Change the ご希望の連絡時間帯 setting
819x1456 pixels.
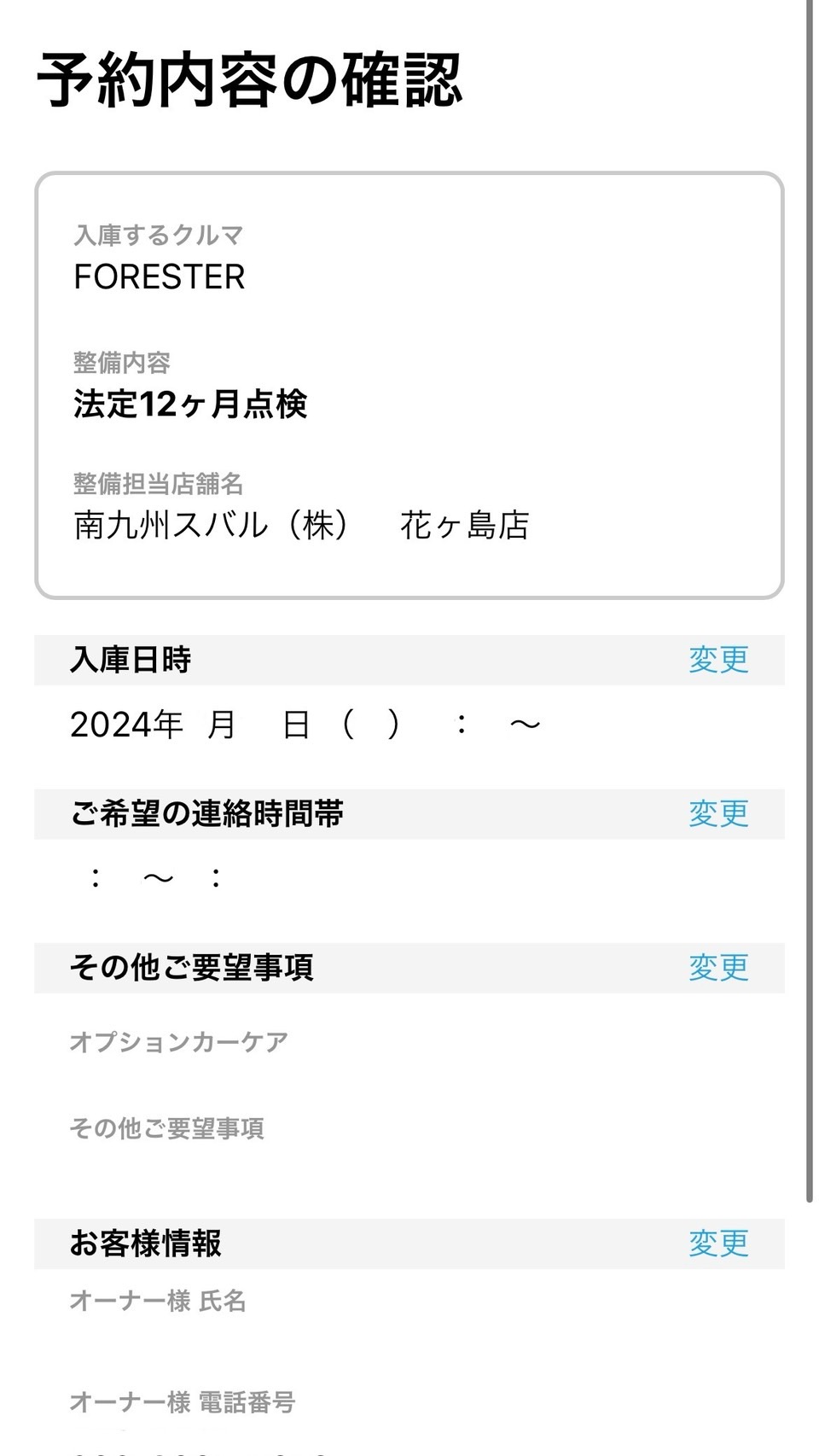(718, 813)
